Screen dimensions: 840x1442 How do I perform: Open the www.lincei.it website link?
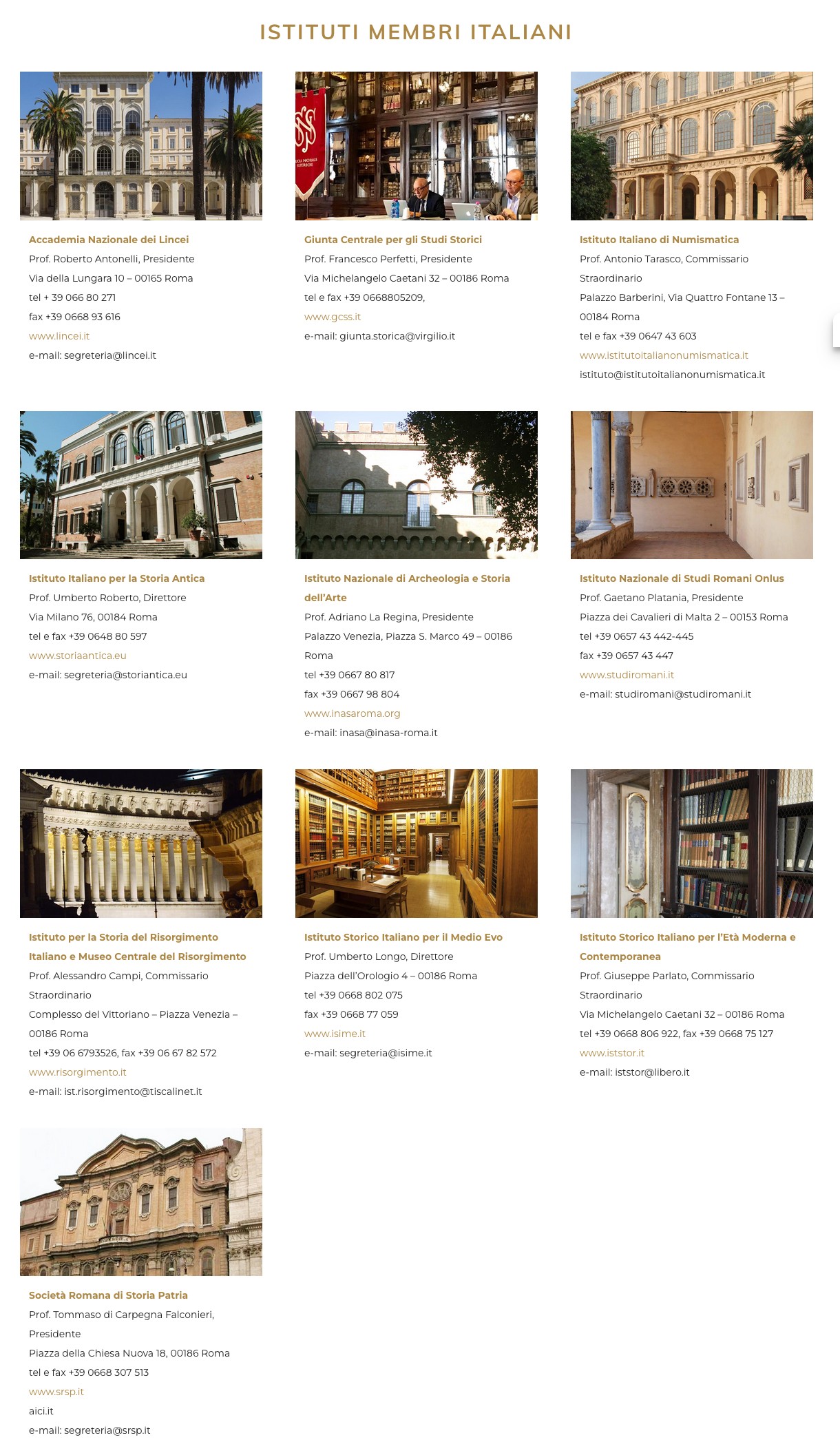tap(59, 336)
